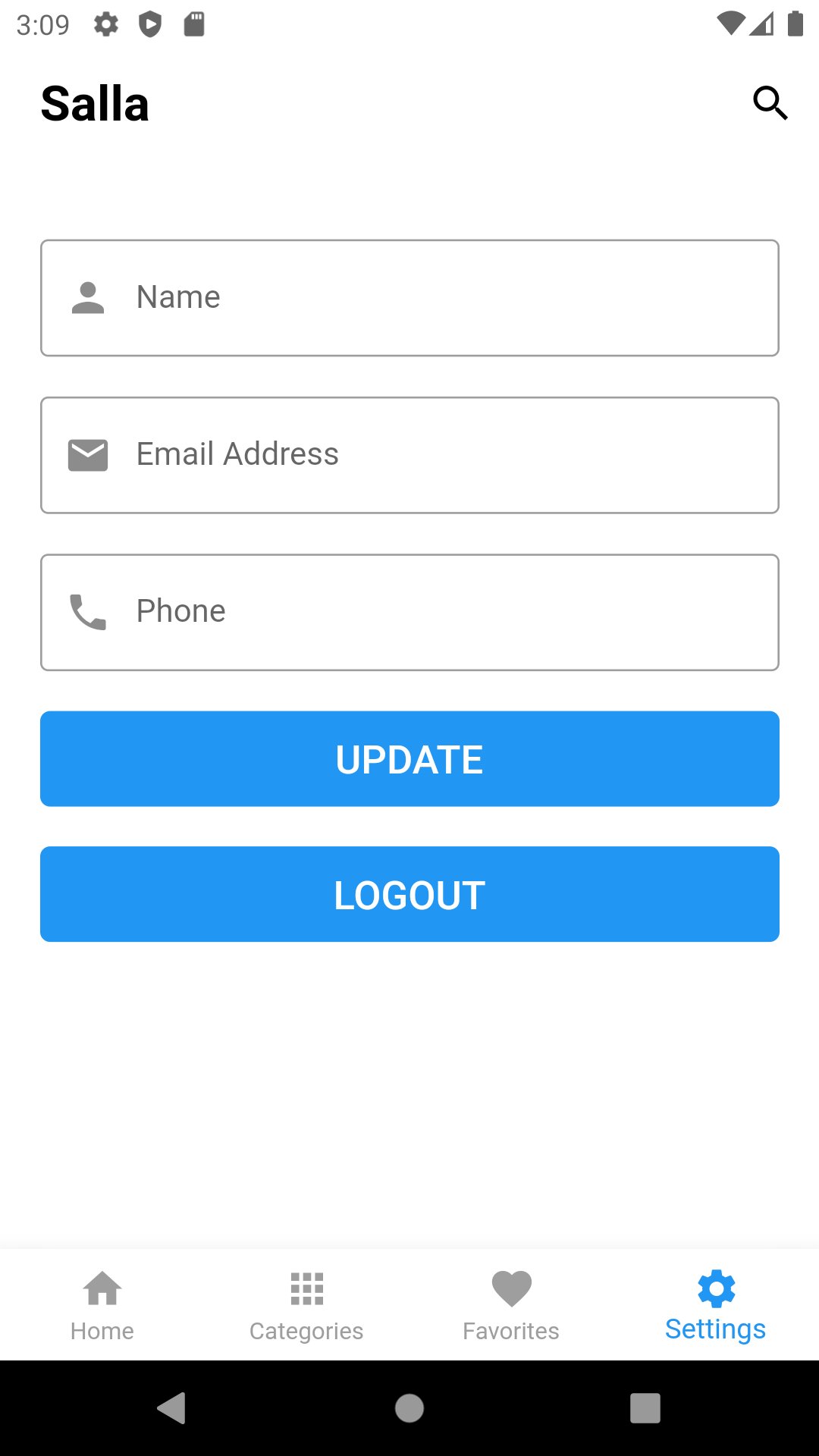Image resolution: width=819 pixels, height=1456 pixels.
Task: Tap the heart icon for Favorites
Action: [x=511, y=1288]
